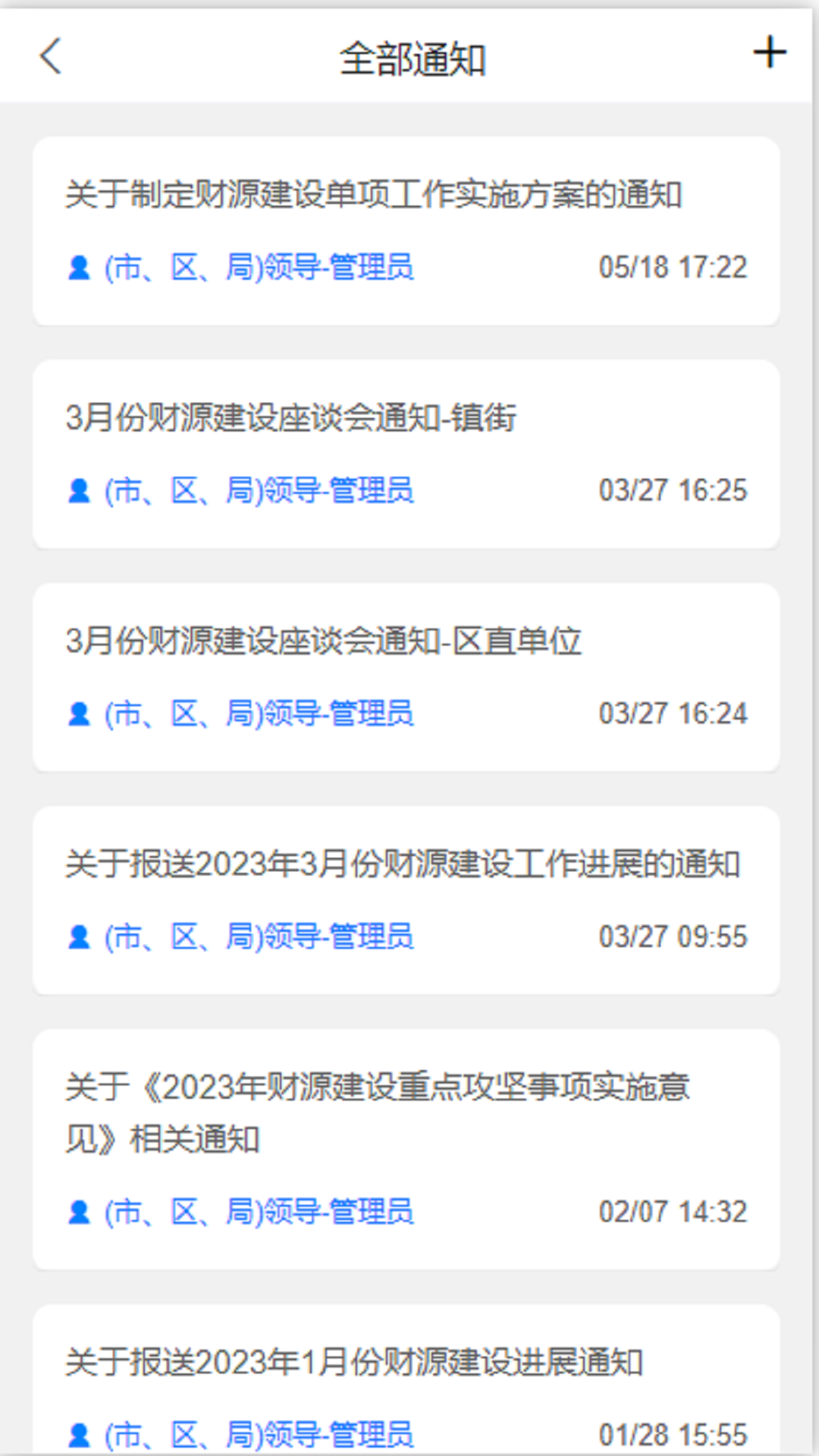Select sender link on the 02/07 notice
This screenshot has width=819, height=1456.
pyautogui.click(x=258, y=1211)
